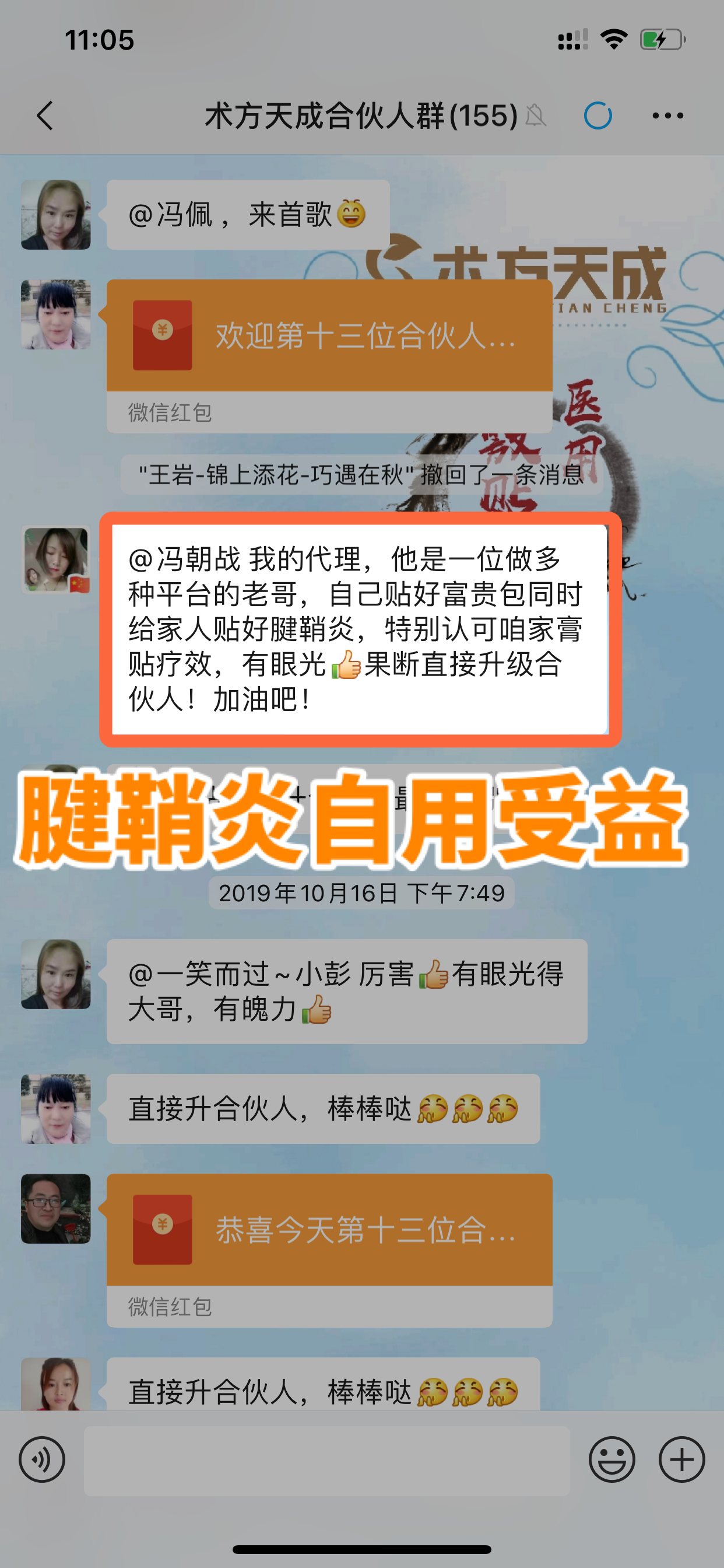Open the plus attachments menu
Screen dimensions: 724x1568
click(x=681, y=1459)
